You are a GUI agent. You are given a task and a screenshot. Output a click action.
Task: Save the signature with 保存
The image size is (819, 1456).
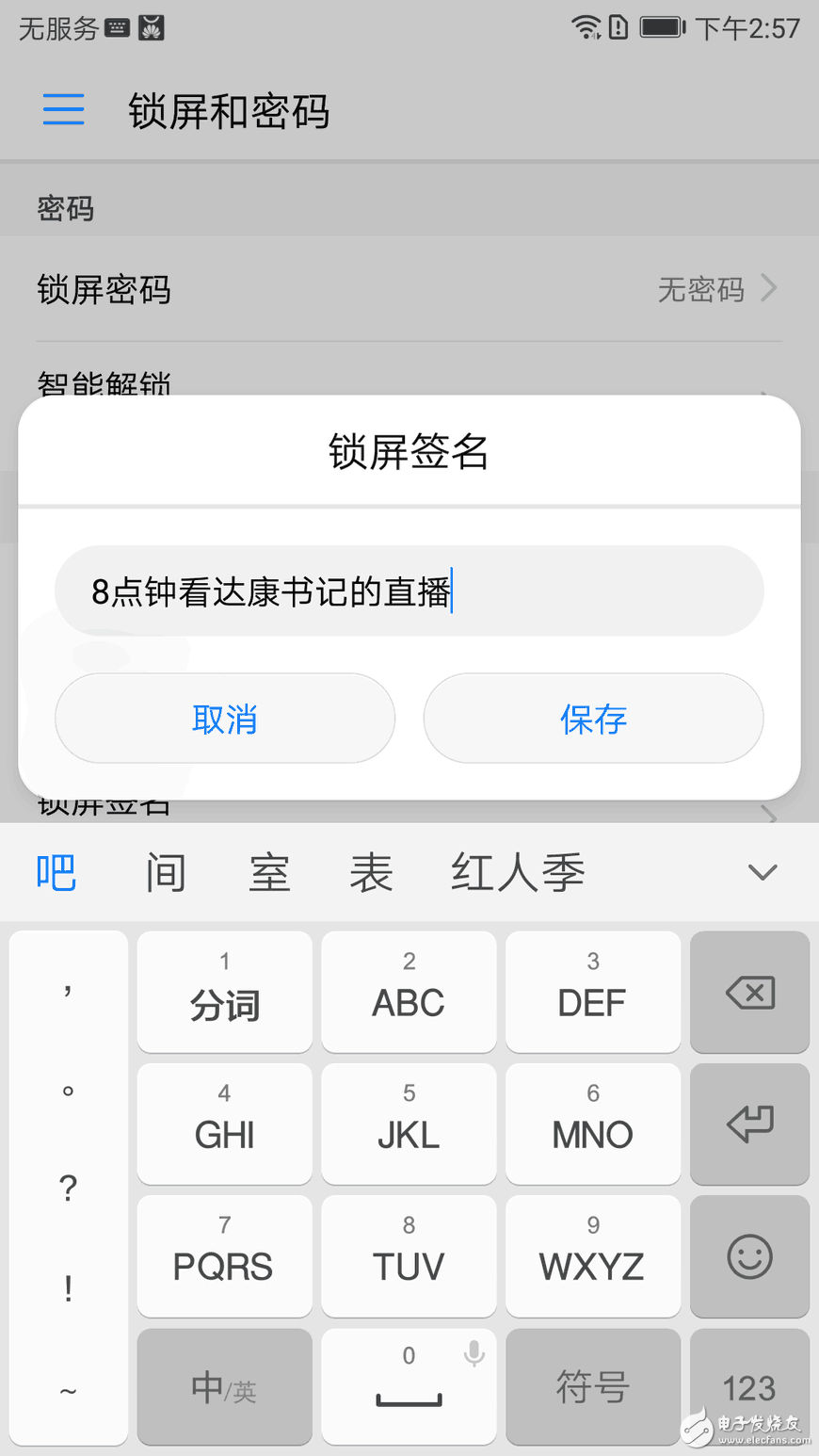pos(593,719)
